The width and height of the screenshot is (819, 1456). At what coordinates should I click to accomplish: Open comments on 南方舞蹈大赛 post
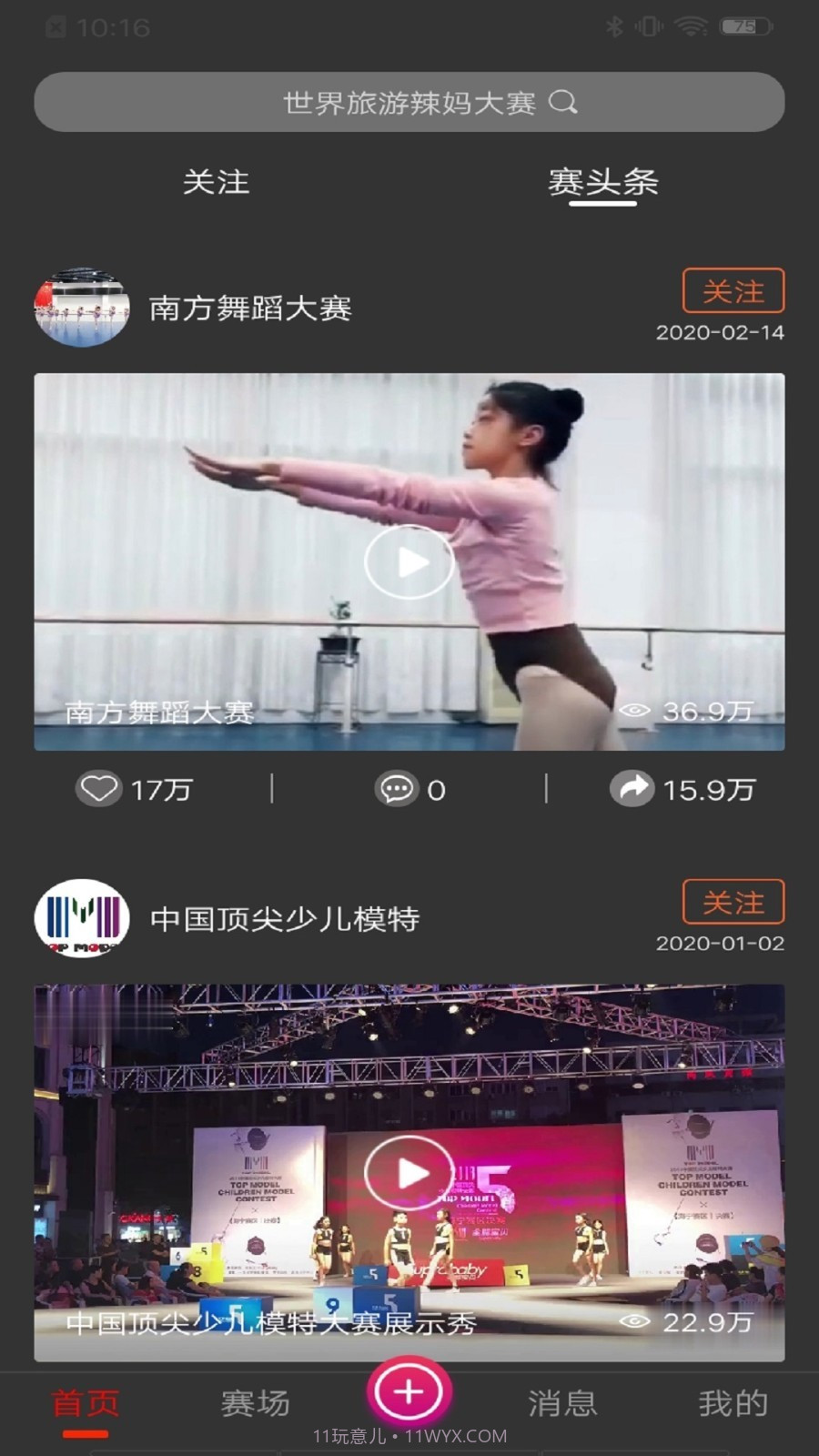[397, 788]
